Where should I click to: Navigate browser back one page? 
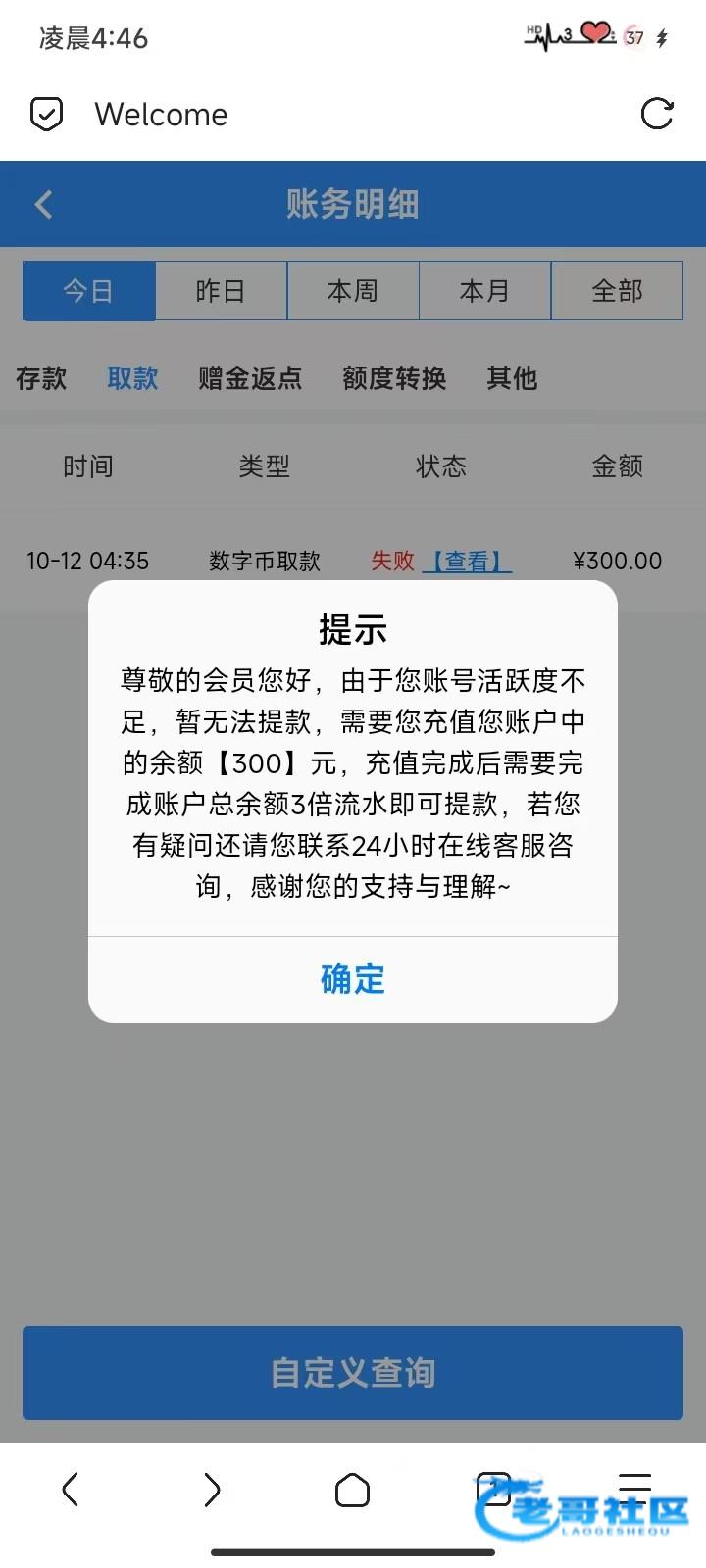pyautogui.click(x=70, y=1490)
